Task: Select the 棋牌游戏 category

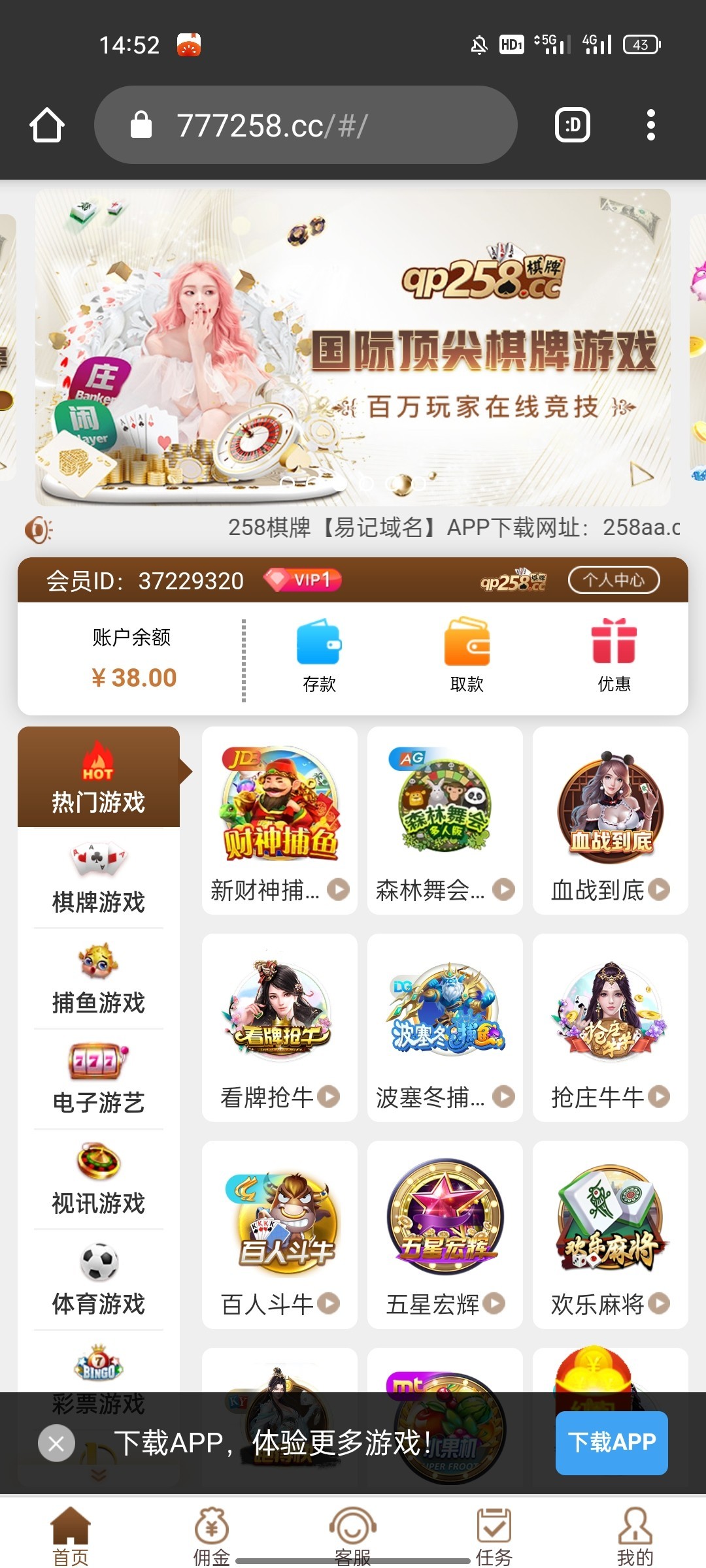Action: pos(98,879)
